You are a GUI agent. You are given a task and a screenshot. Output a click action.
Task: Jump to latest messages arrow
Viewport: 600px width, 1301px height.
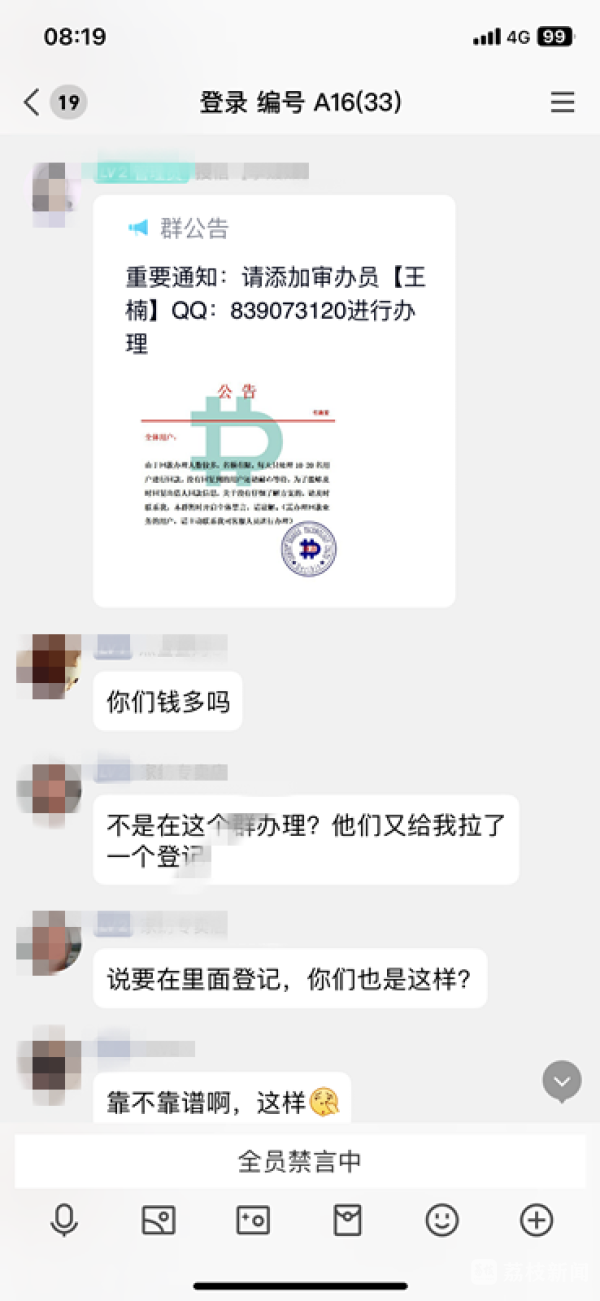[562, 1081]
